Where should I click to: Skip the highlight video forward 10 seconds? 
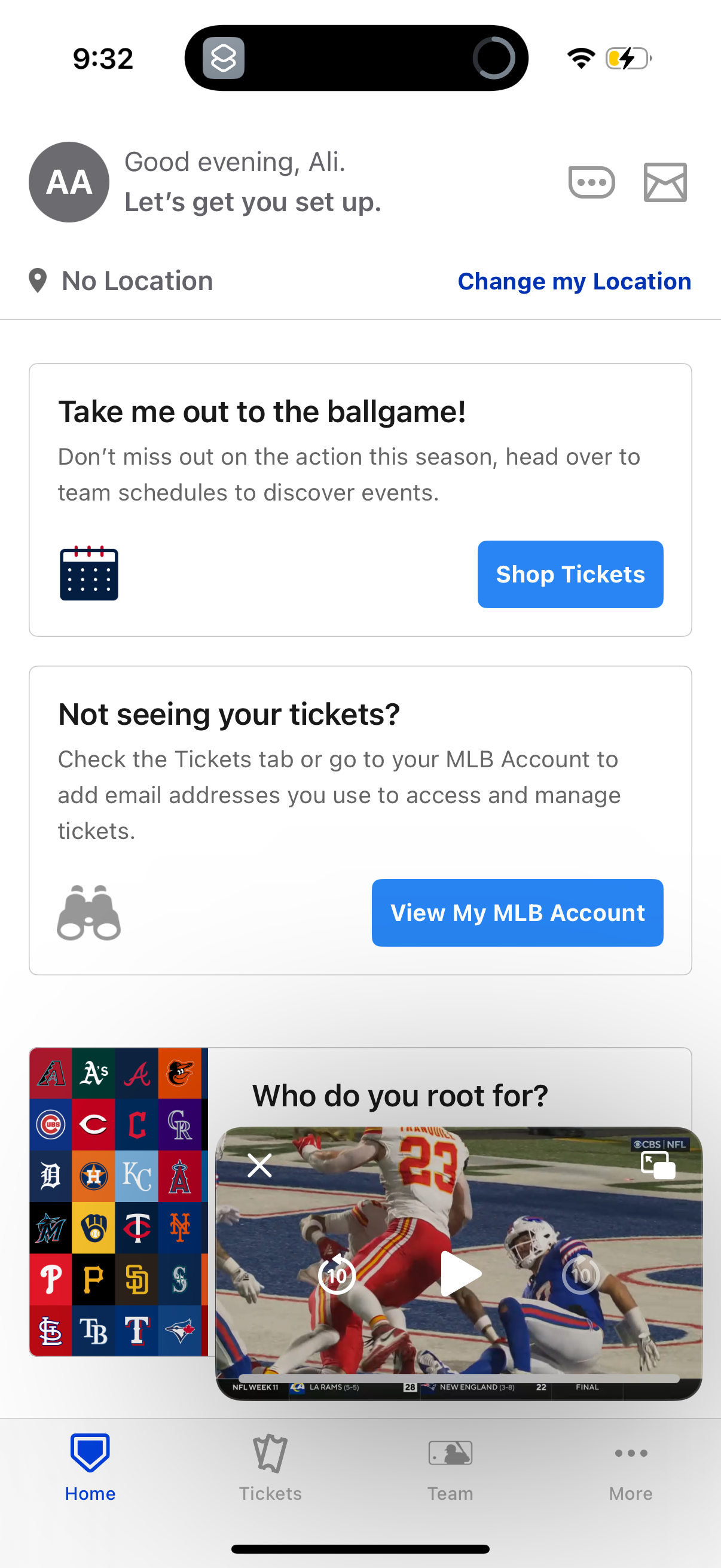(581, 1274)
